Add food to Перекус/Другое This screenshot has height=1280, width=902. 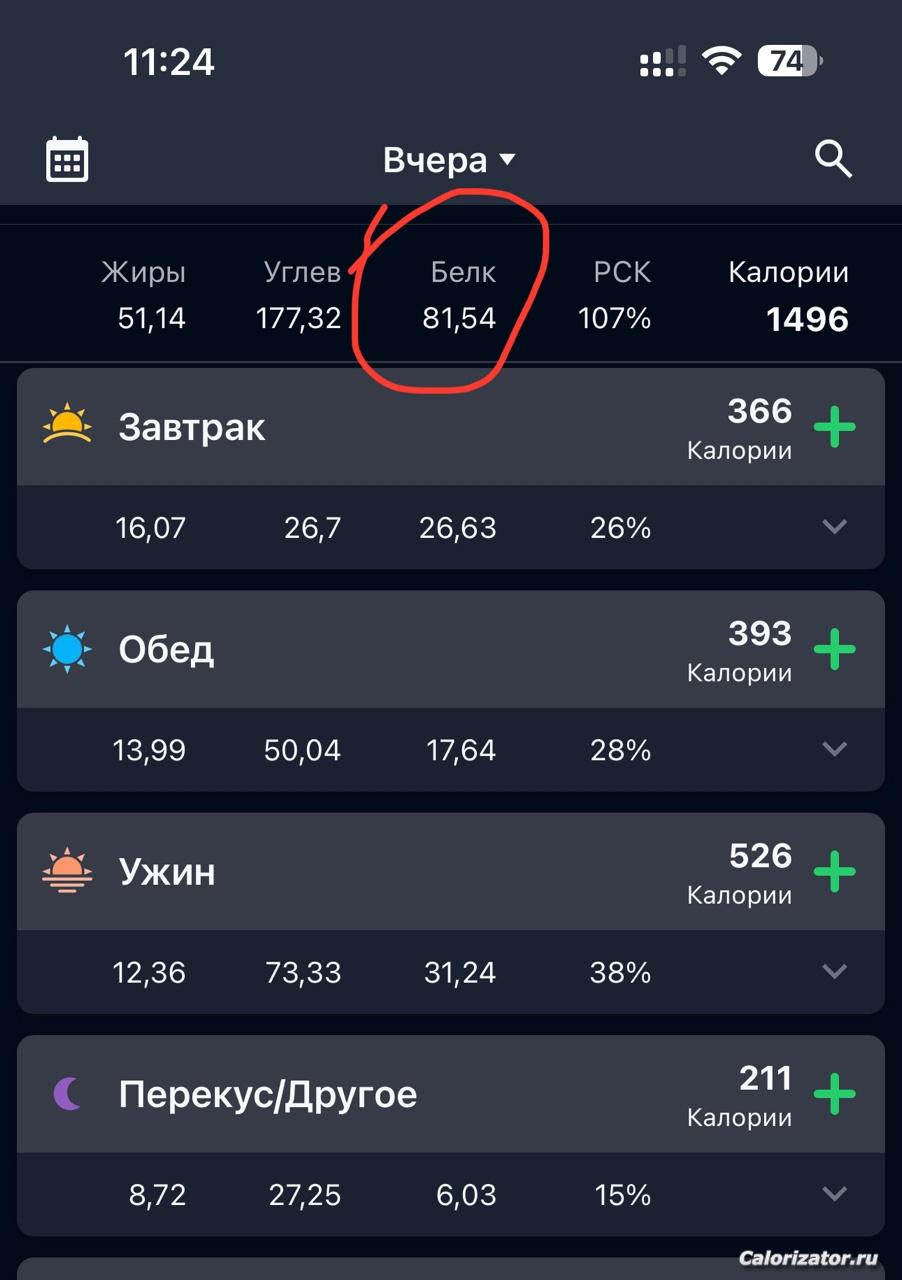coord(834,1094)
